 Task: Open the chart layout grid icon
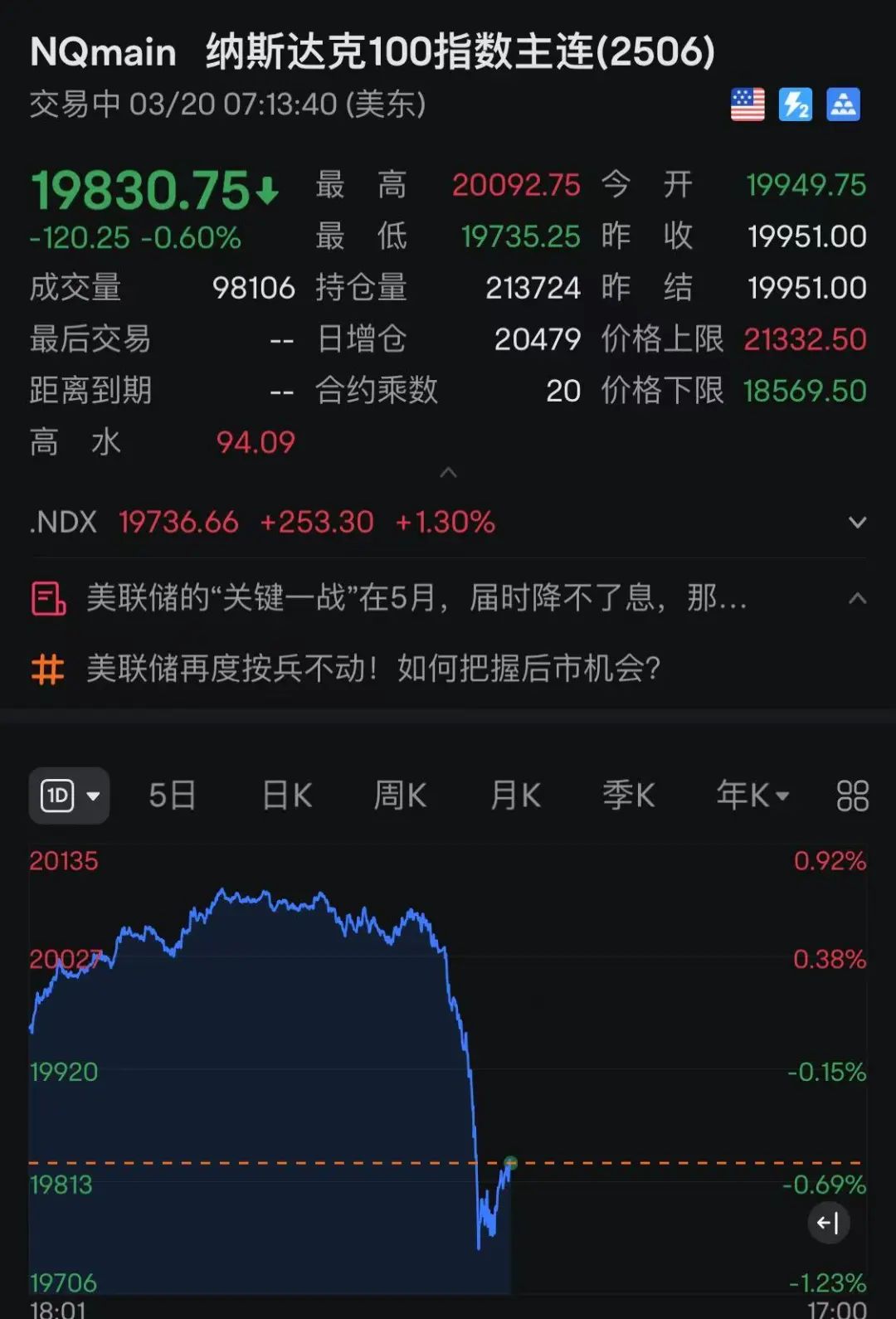tap(852, 796)
